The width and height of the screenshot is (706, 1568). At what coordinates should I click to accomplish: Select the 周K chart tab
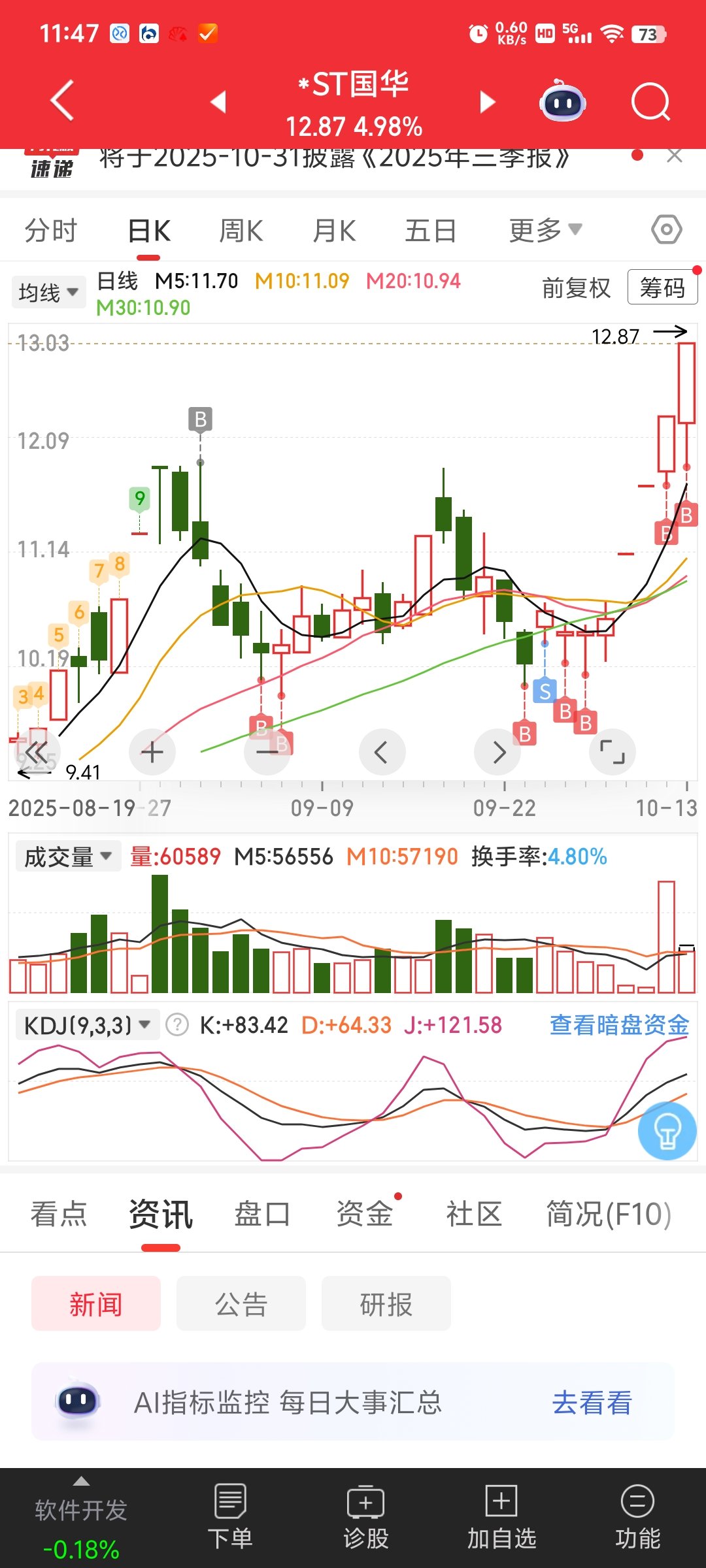tap(241, 231)
